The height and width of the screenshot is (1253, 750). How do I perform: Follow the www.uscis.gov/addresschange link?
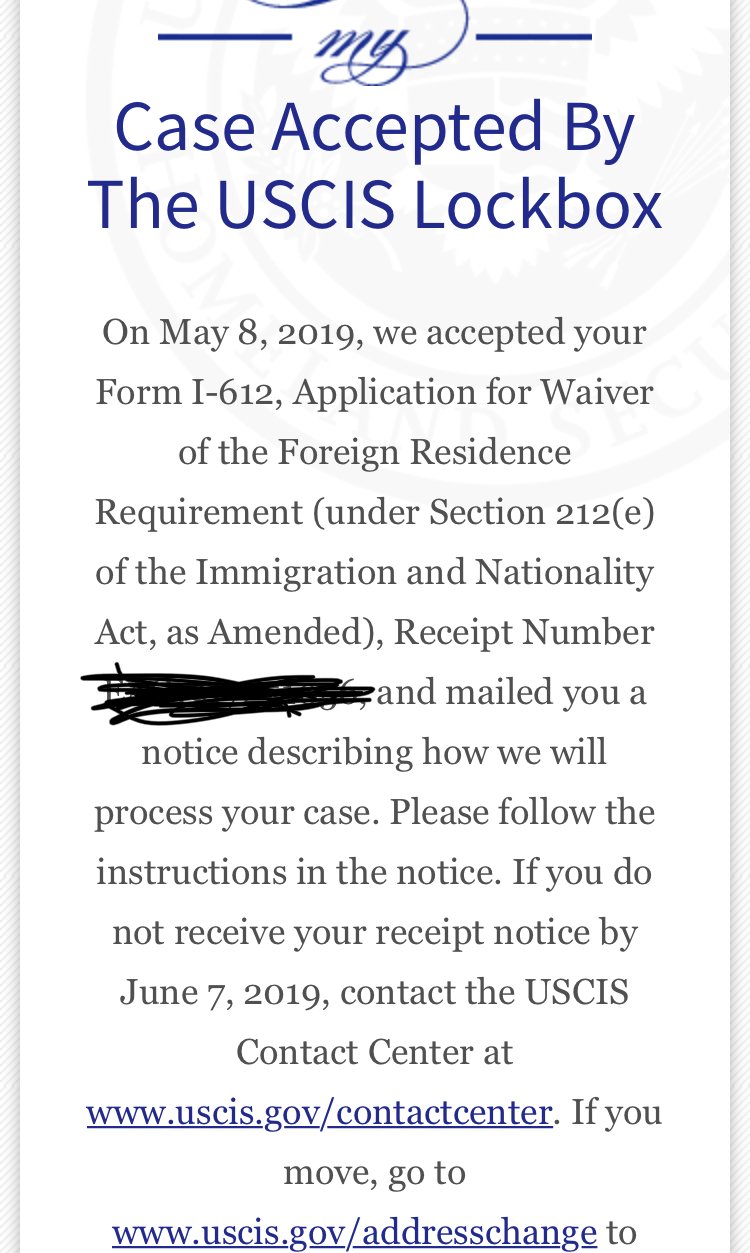point(354,1231)
